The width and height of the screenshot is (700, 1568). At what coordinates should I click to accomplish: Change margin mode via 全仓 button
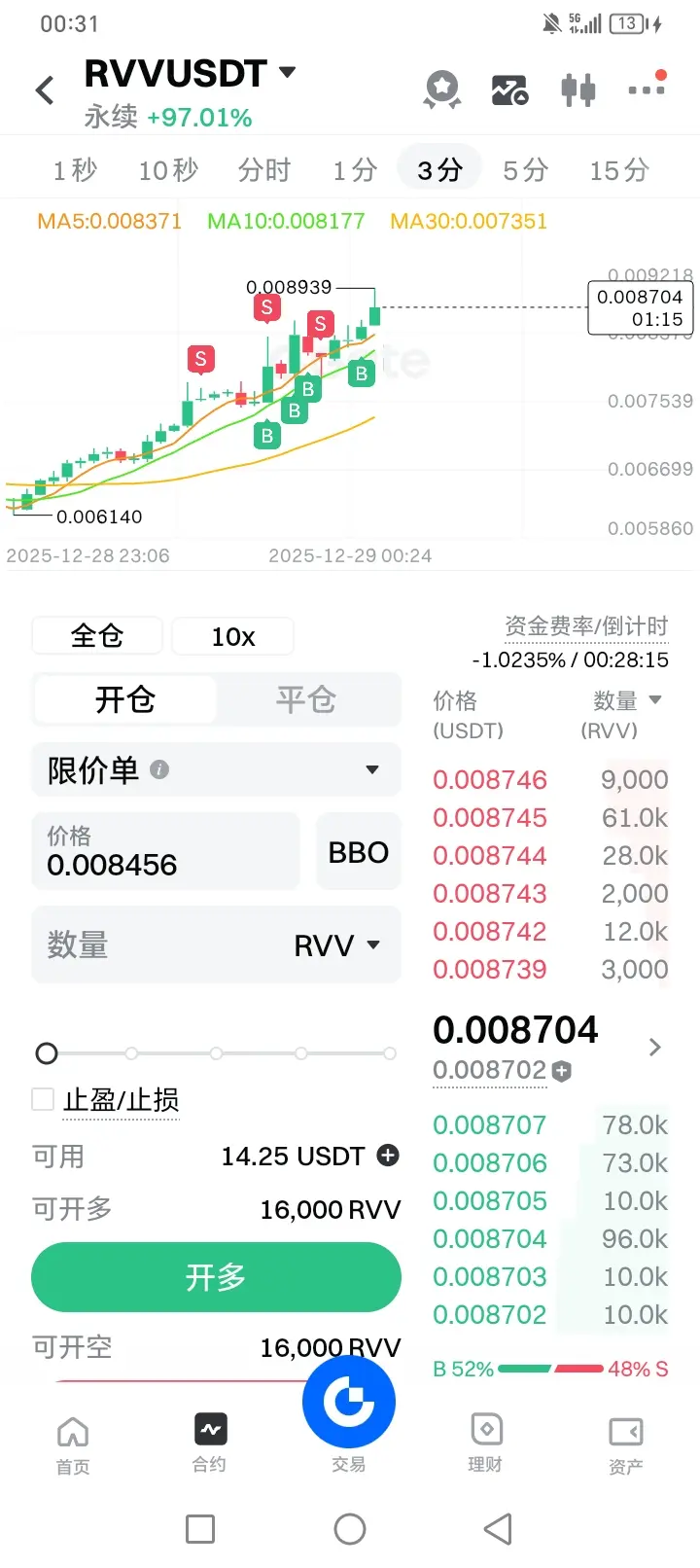pos(97,636)
